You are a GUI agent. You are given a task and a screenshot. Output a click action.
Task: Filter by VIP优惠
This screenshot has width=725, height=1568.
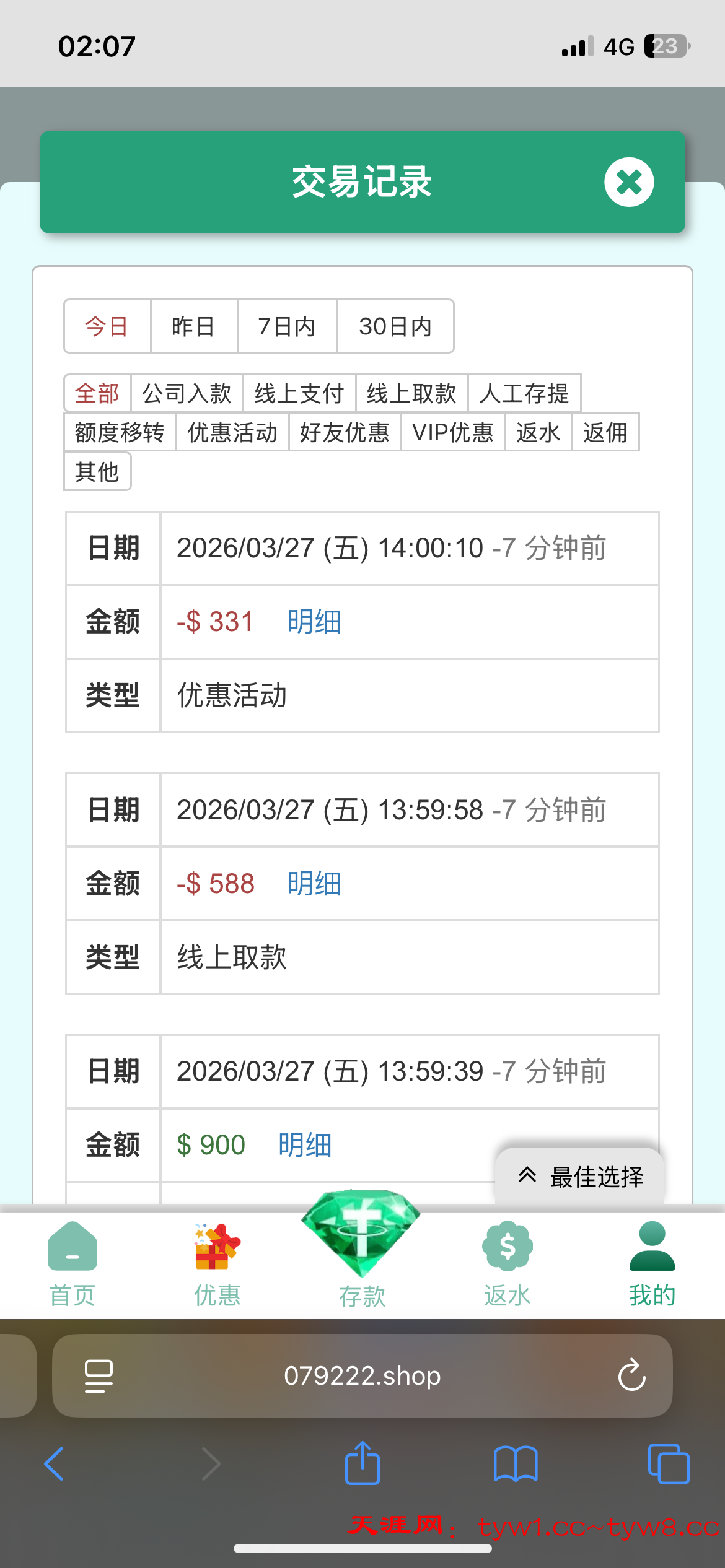(x=453, y=432)
